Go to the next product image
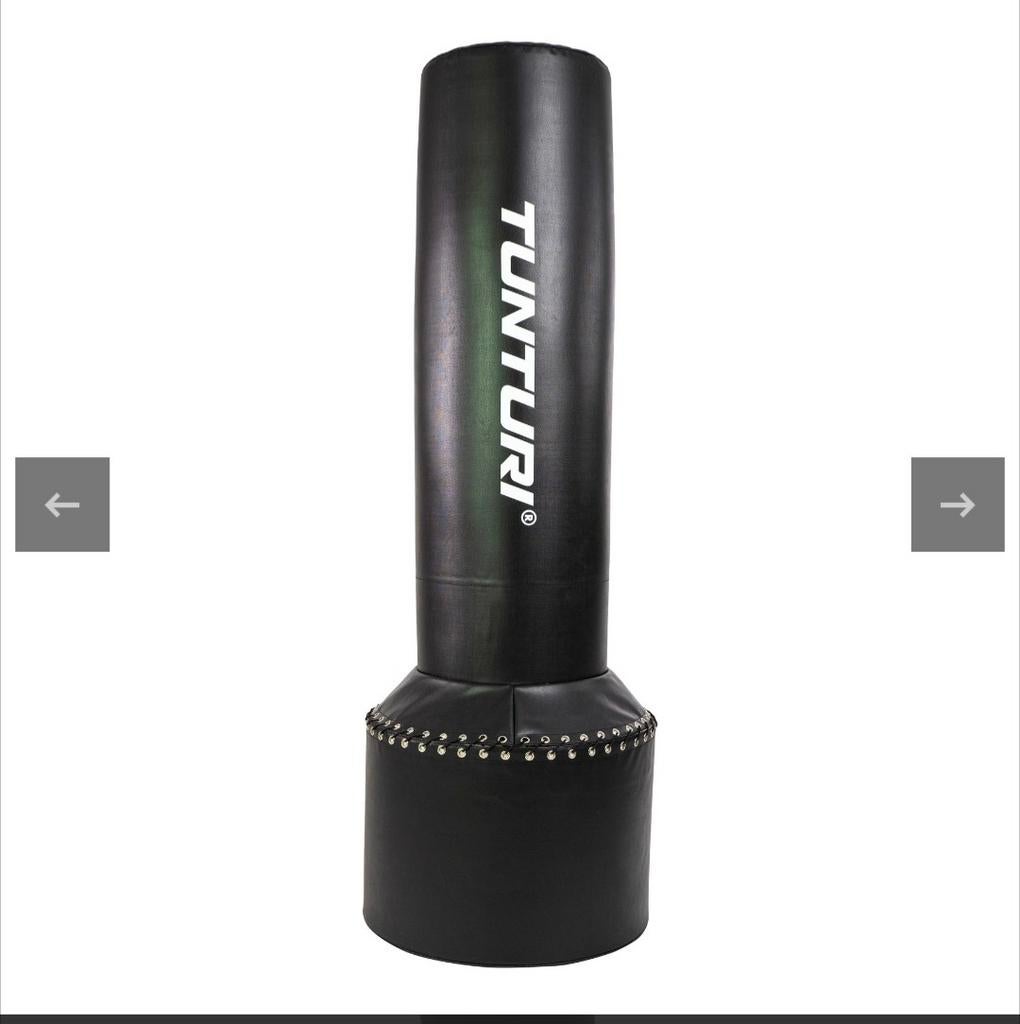Screen dimensions: 1020x1024 pos(957,504)
